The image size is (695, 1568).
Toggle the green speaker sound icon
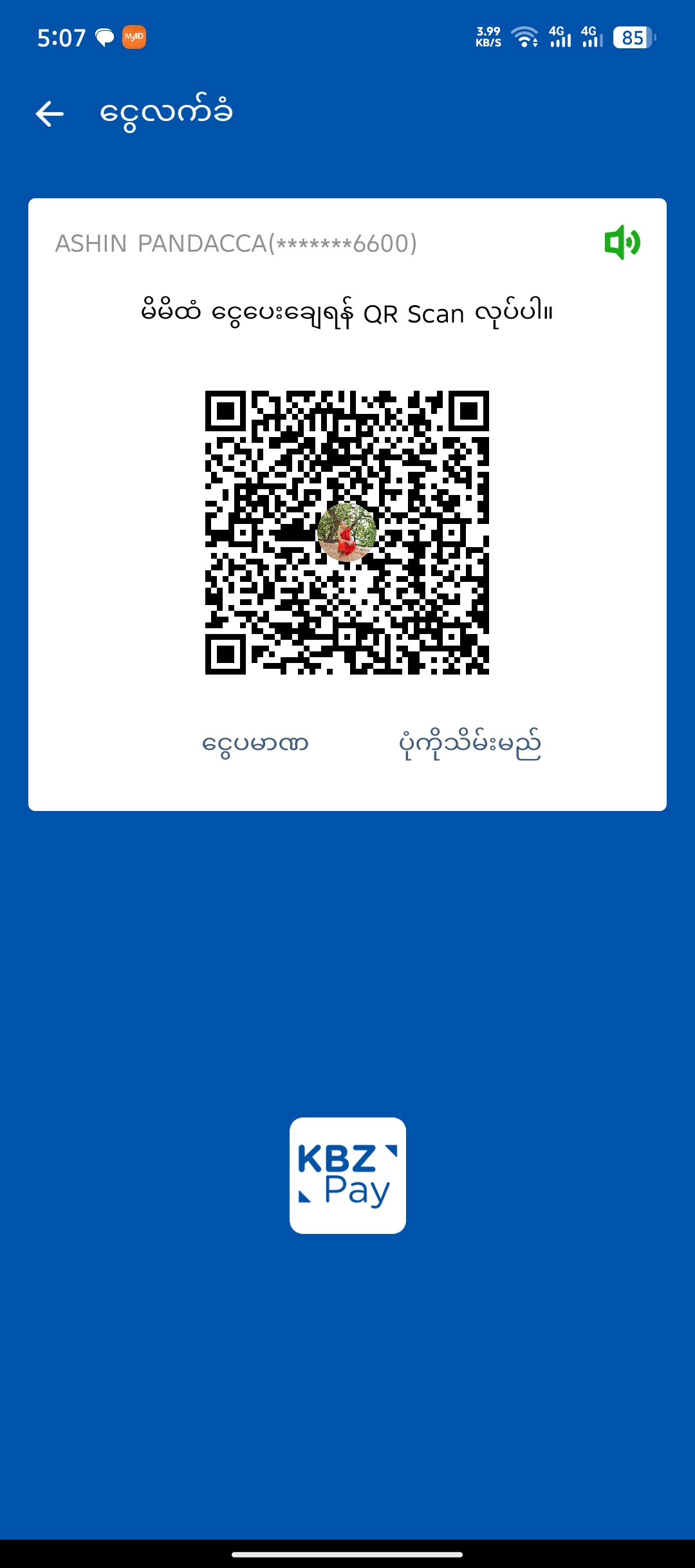622,243
